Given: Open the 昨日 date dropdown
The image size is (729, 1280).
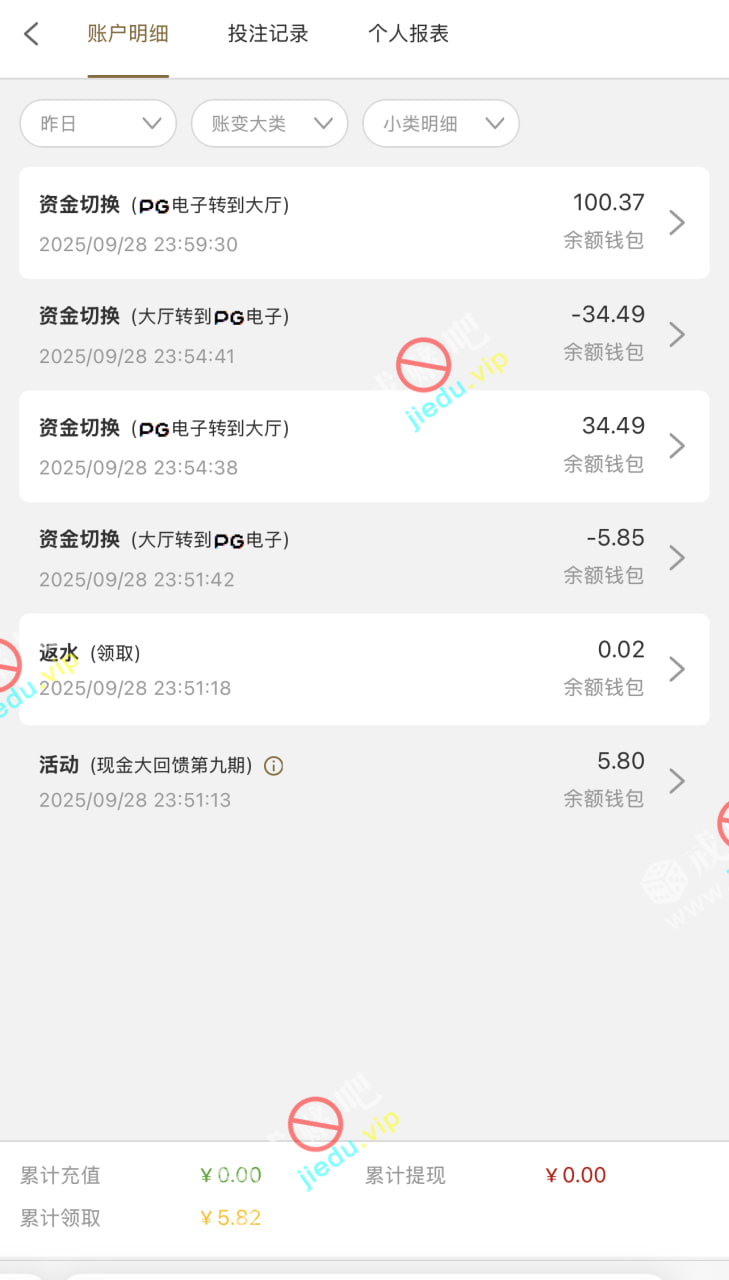Looking at the screenshot, I should (98, 124).
